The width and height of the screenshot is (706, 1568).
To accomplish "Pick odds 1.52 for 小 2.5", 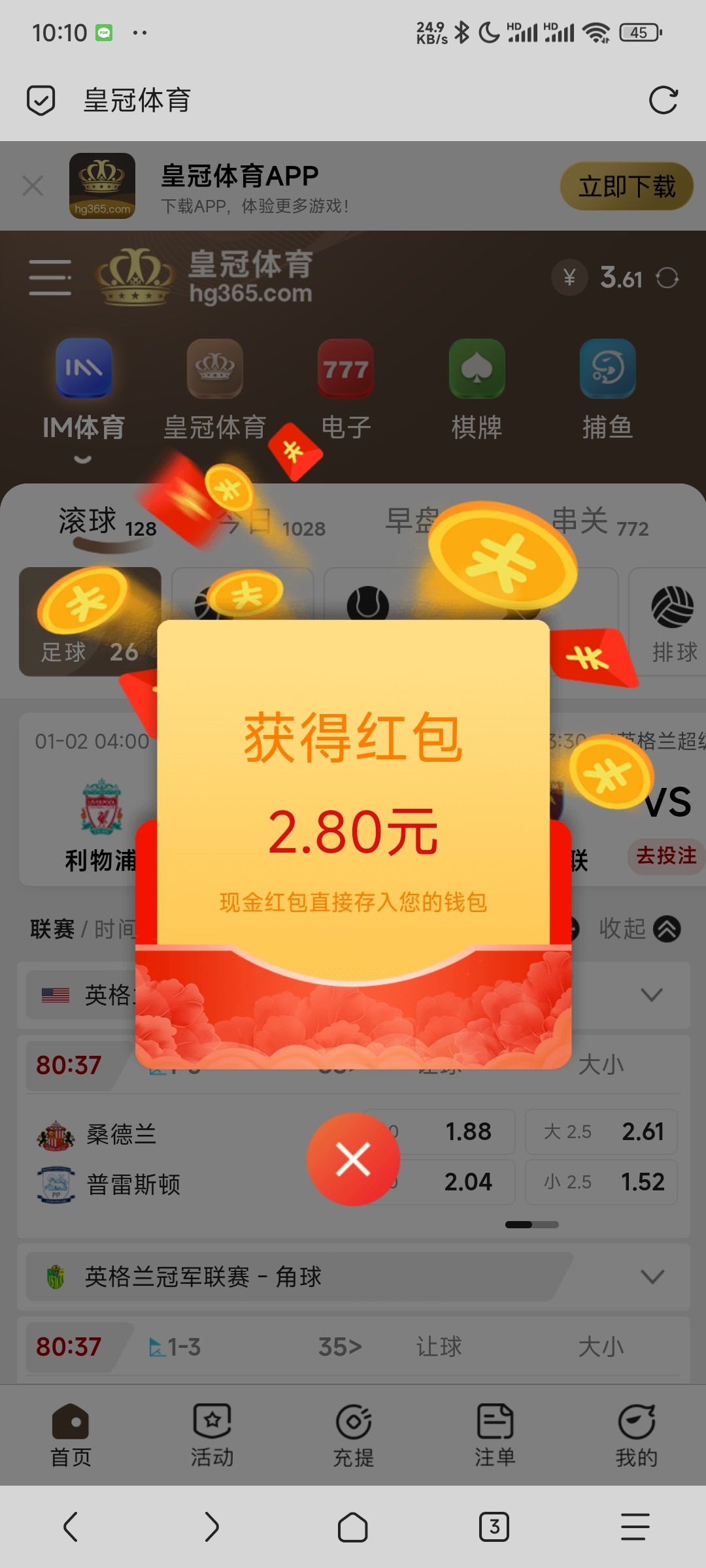I will pyautogui.click(x=601, y=1182).
